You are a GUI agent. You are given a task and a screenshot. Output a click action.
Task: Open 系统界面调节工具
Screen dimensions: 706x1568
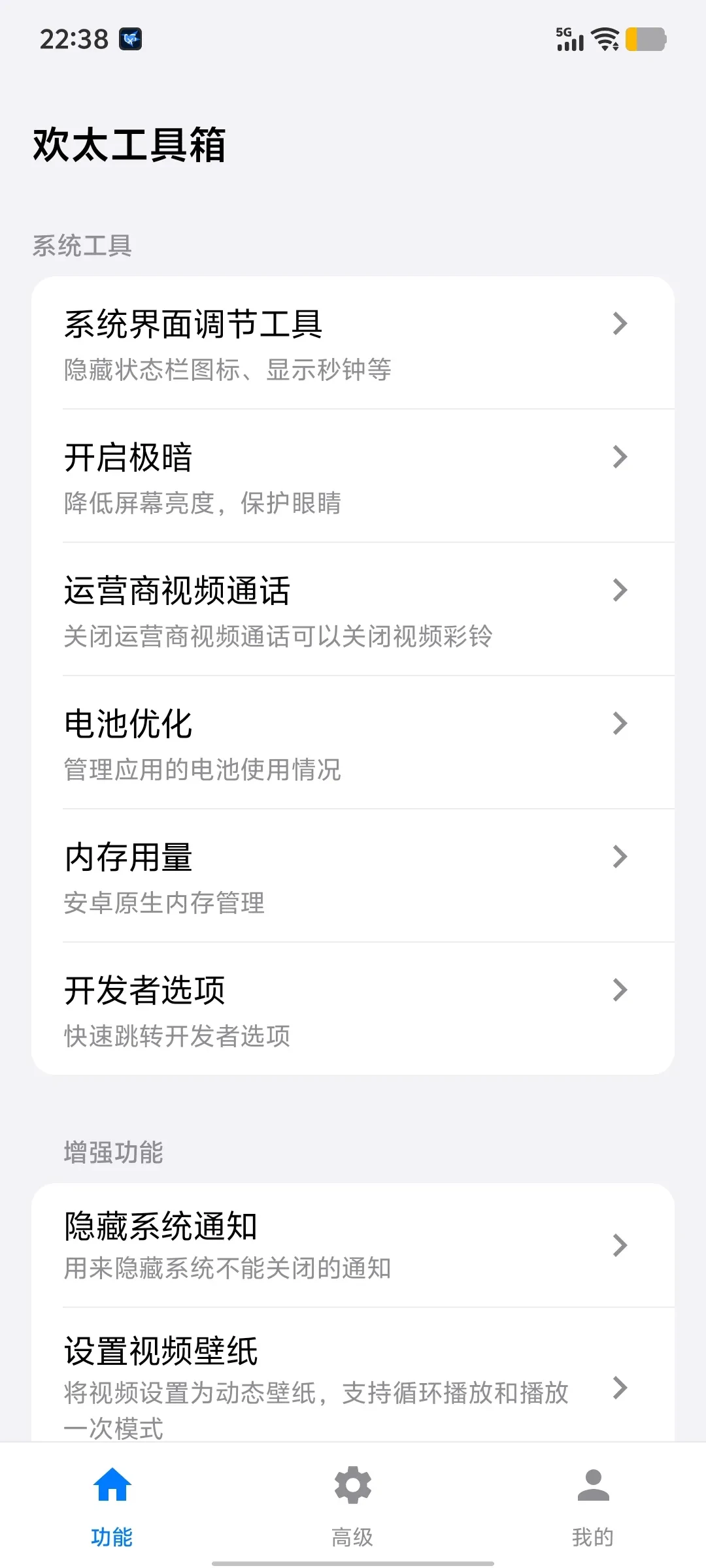(353, 344)
